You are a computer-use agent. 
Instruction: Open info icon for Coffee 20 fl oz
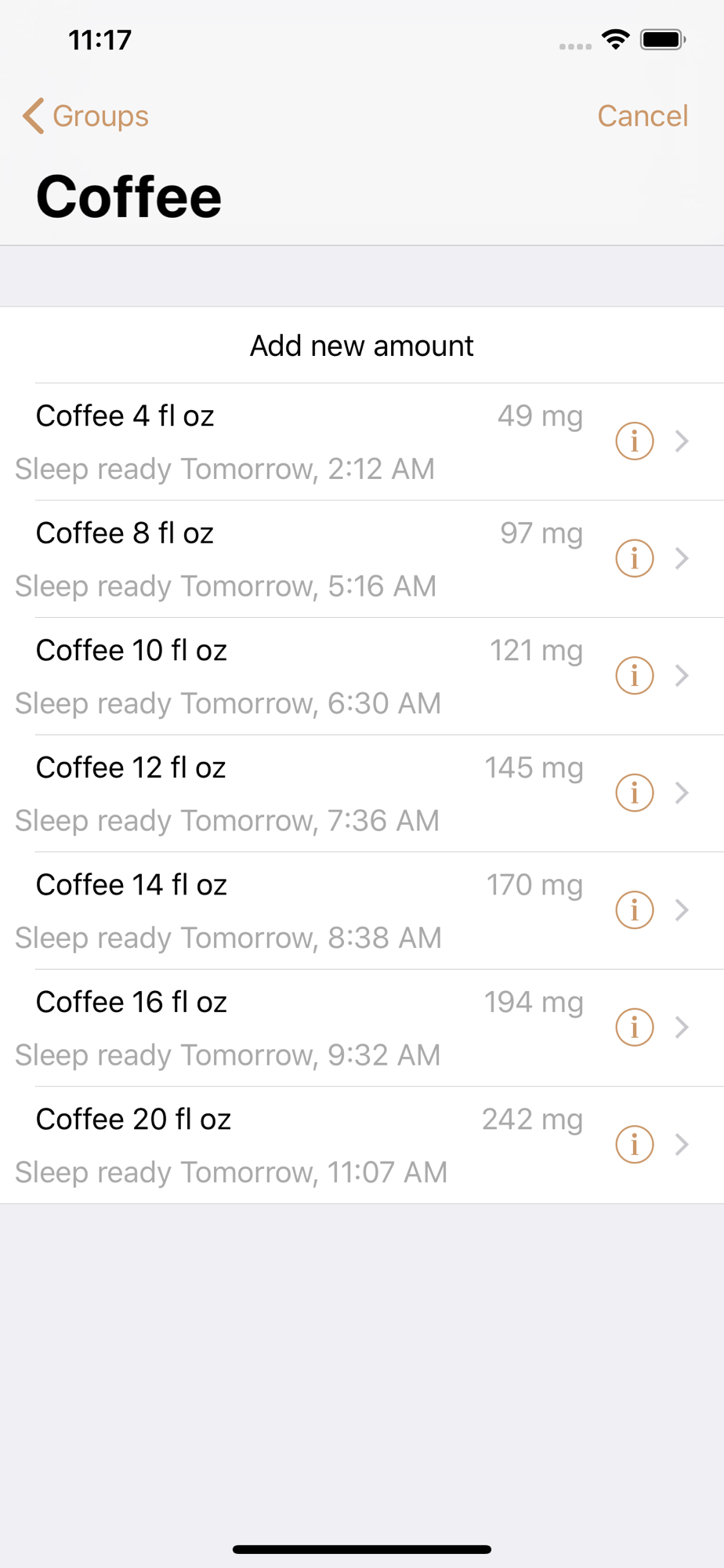[635, 1145]
